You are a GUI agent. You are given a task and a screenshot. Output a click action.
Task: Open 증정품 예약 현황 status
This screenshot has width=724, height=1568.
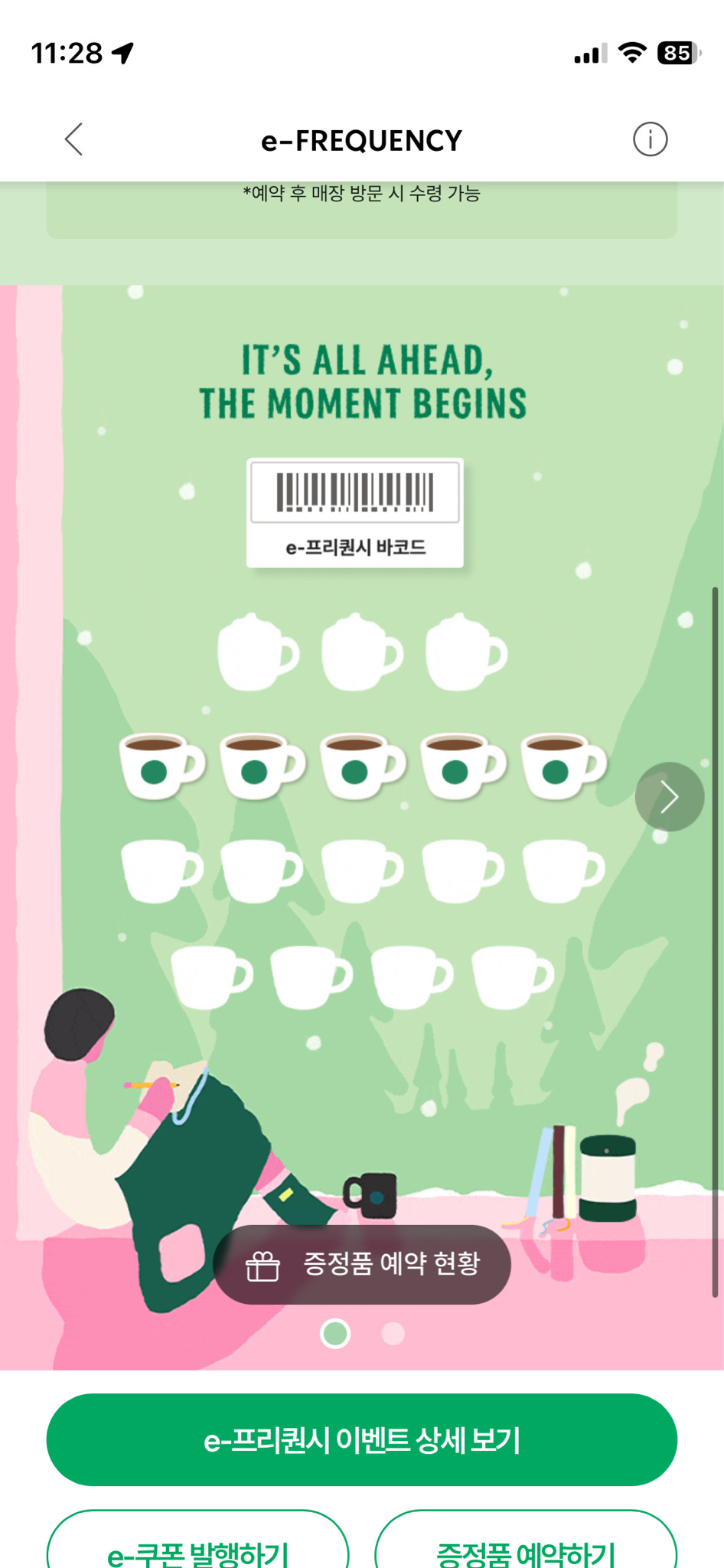[x=362, y=1264]
